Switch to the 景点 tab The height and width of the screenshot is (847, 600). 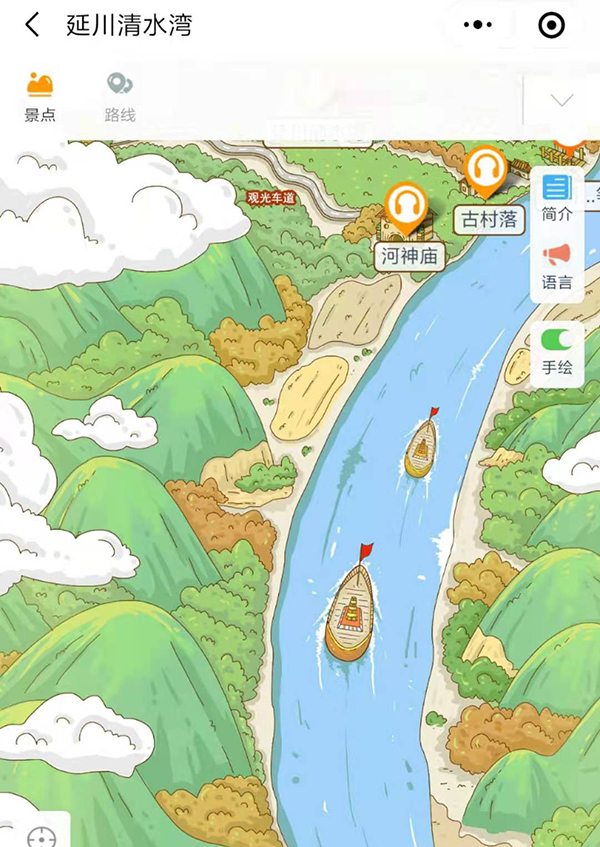pyautogui.click(x=40, y=97)
